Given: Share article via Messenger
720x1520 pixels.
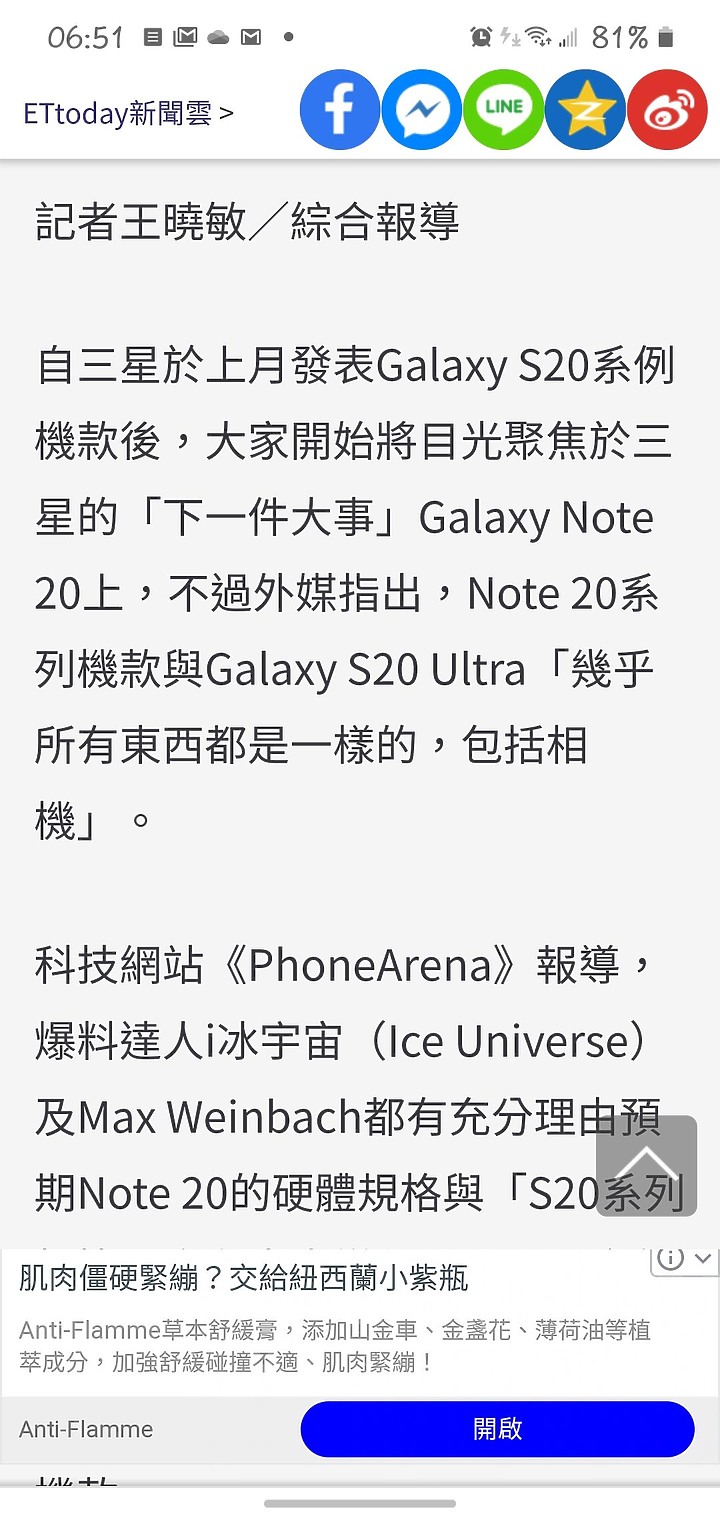Looking at the screenshot, I should [422, 110].
